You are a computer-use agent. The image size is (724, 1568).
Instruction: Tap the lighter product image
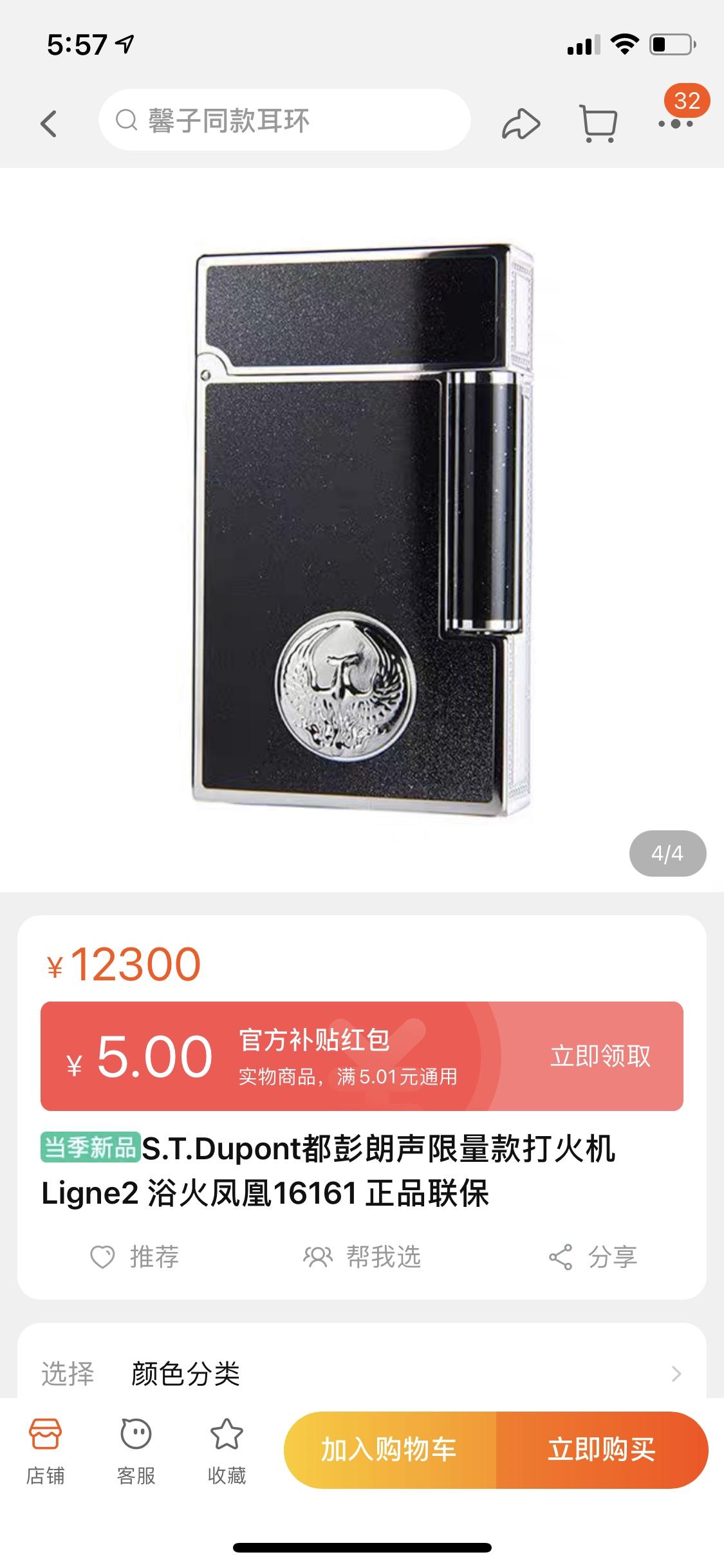[x=362, y=530]
